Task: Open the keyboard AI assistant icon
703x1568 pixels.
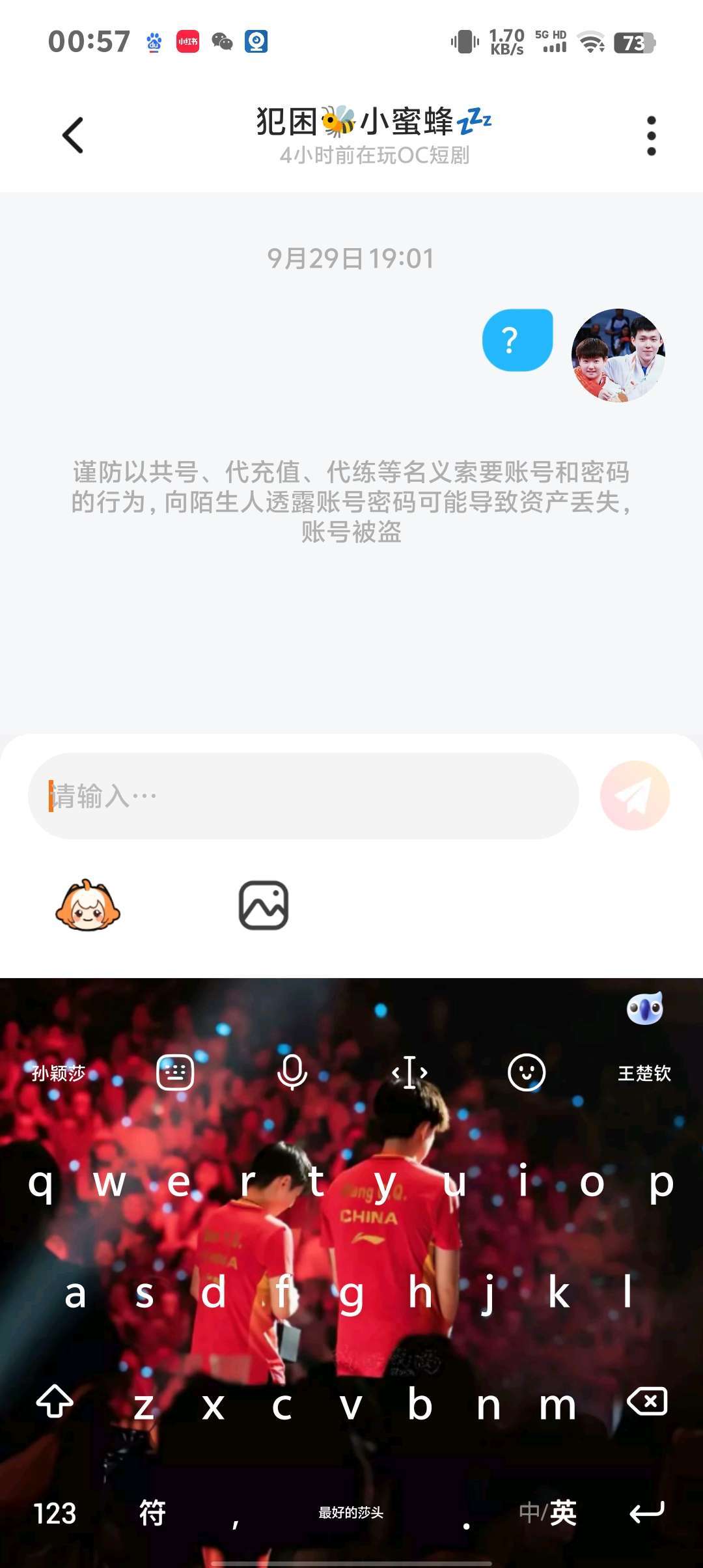Action: [x=644, y=1009]
